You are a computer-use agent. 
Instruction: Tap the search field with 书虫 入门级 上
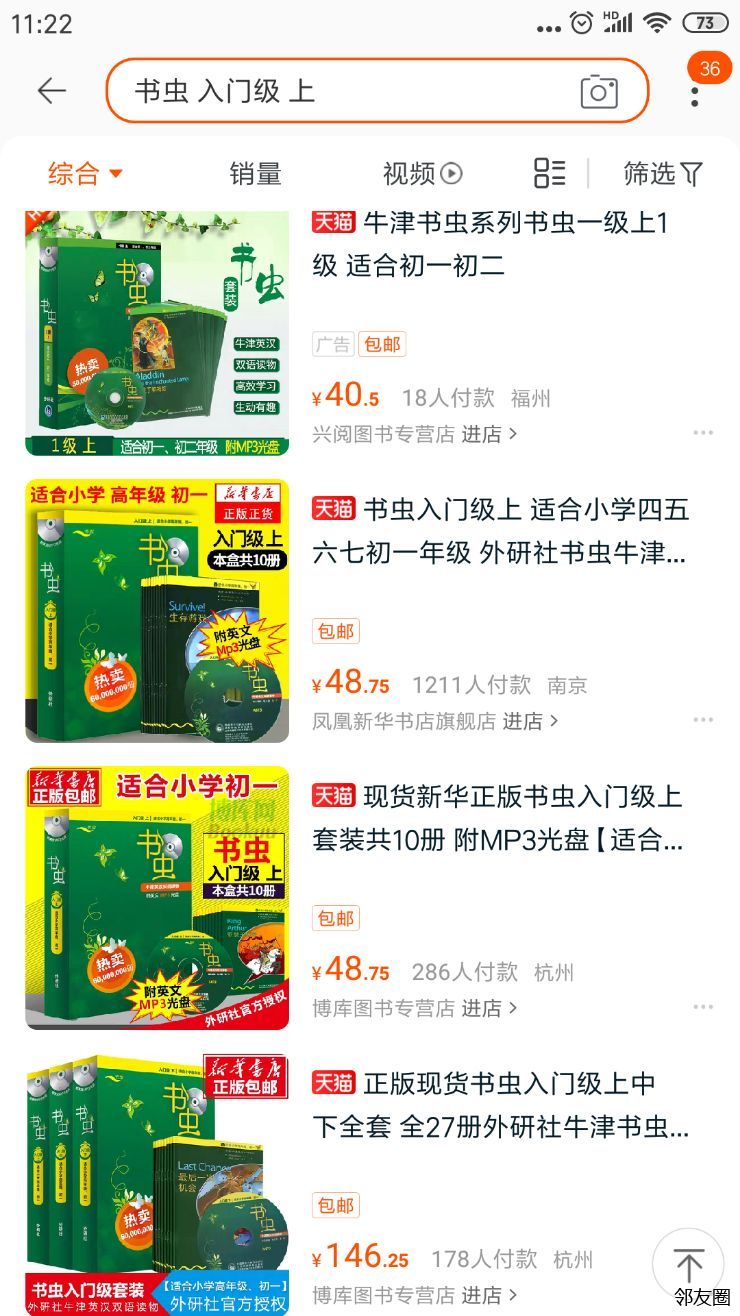click(340, 91)
